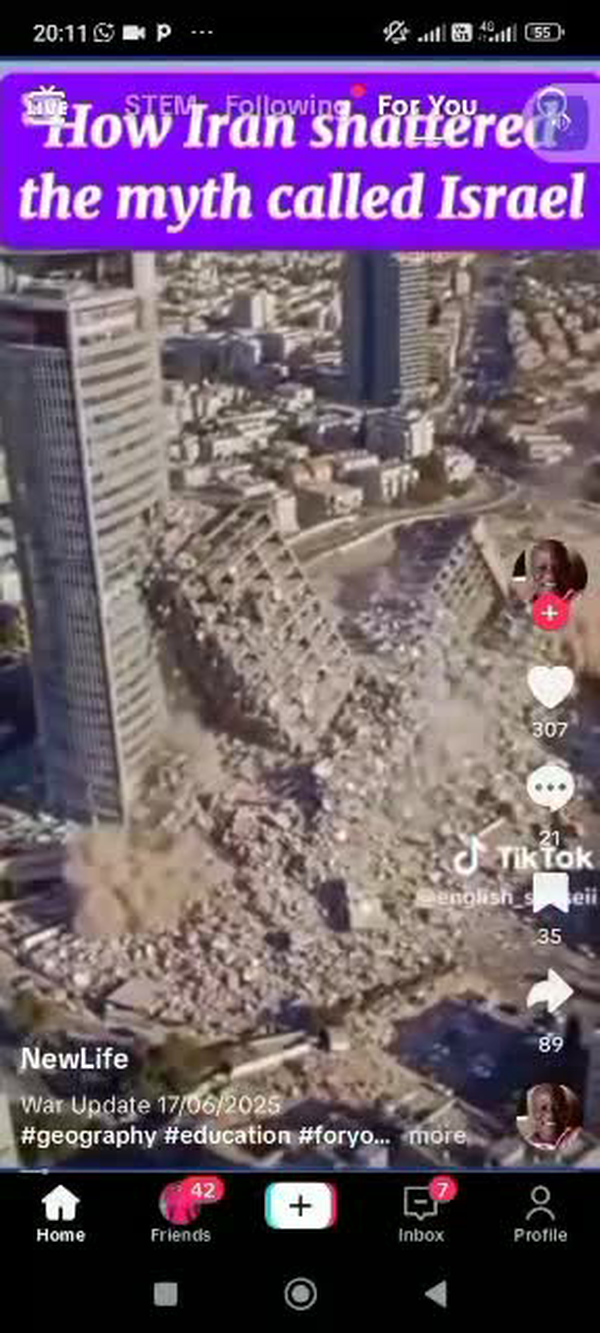The image size is (600, 1333).
Task: Like this video with the heart
Action: pyautogui.click(x=550, y=687)
